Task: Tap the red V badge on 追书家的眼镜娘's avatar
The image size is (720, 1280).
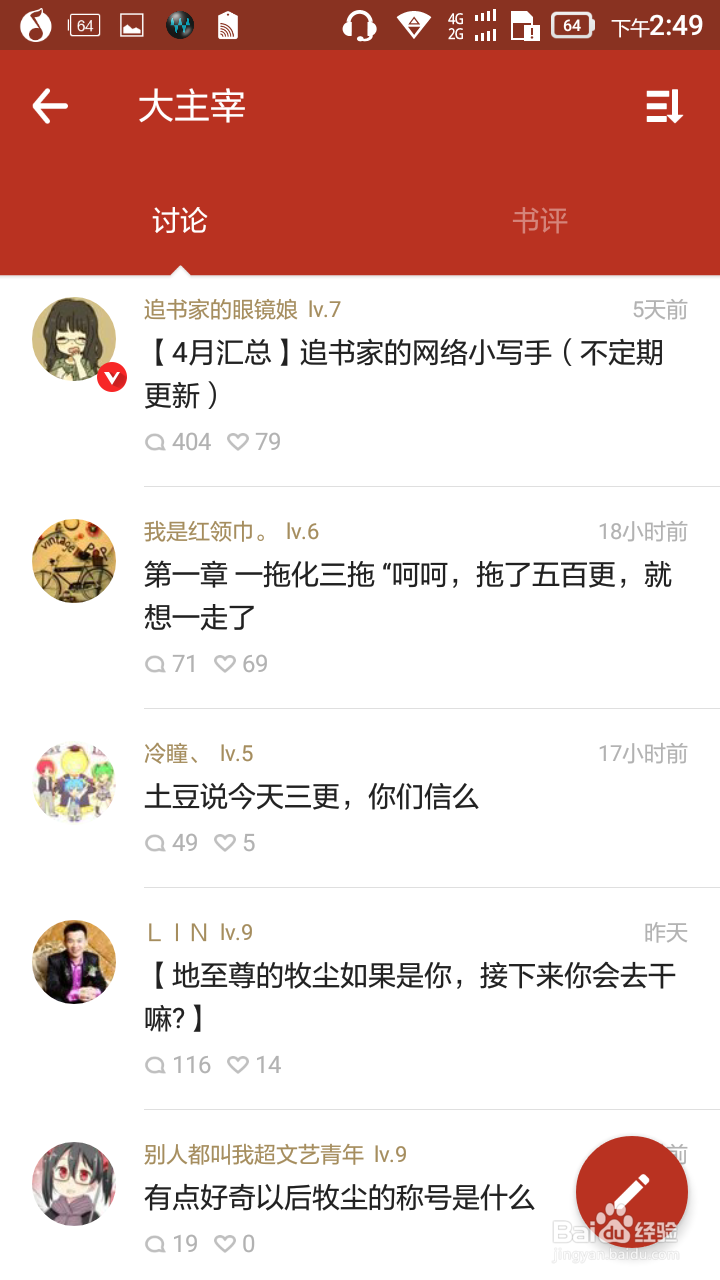Action: [112, 378]
